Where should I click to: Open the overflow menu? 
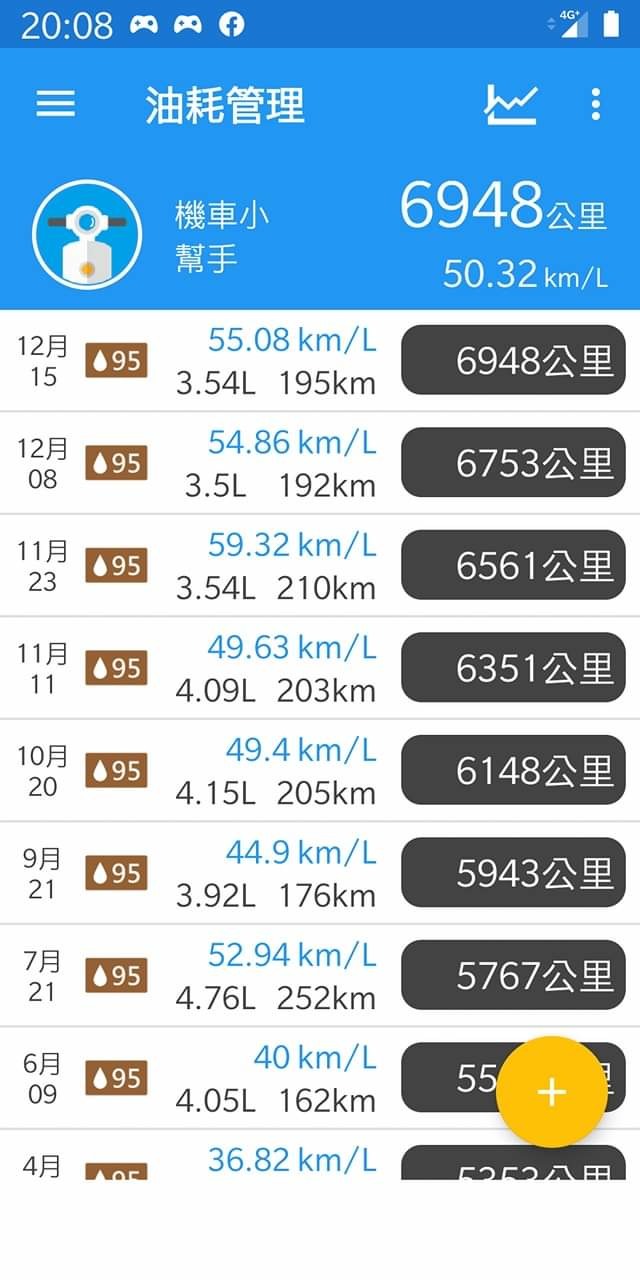coord(596,104)
